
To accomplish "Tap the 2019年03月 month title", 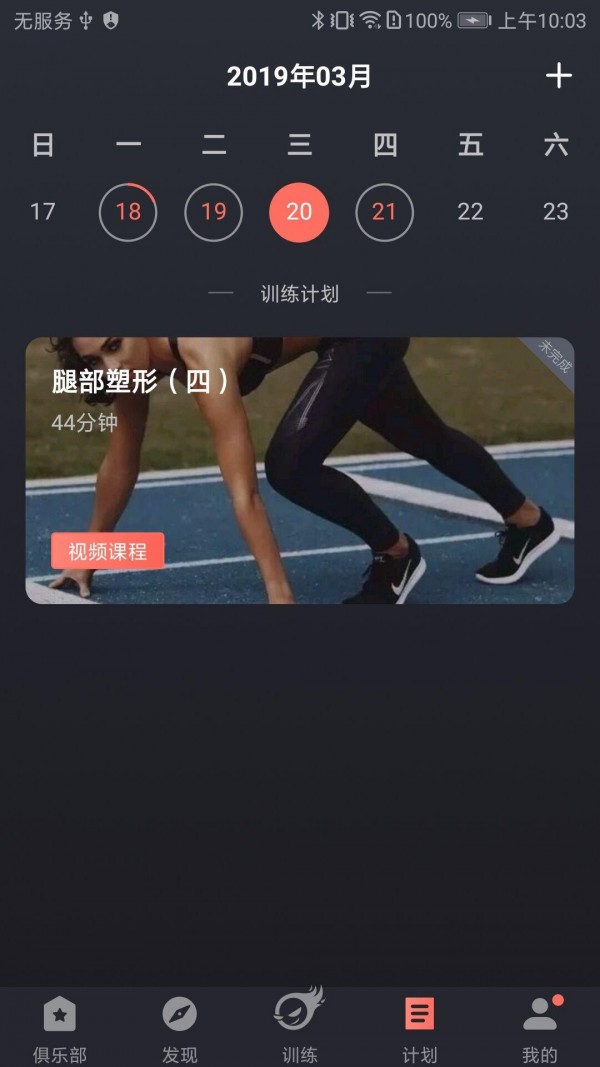I will pos(299,76).
